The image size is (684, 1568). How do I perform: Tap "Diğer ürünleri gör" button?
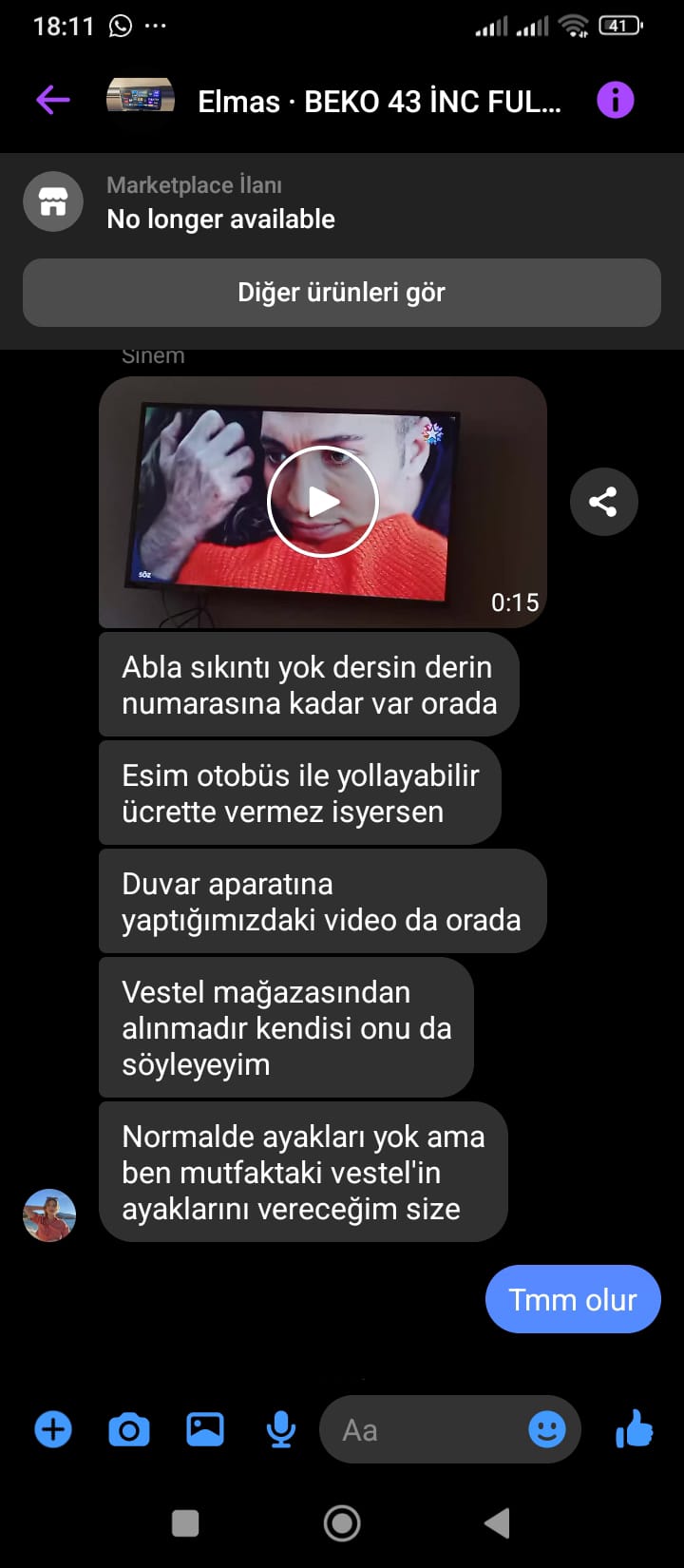341,293
